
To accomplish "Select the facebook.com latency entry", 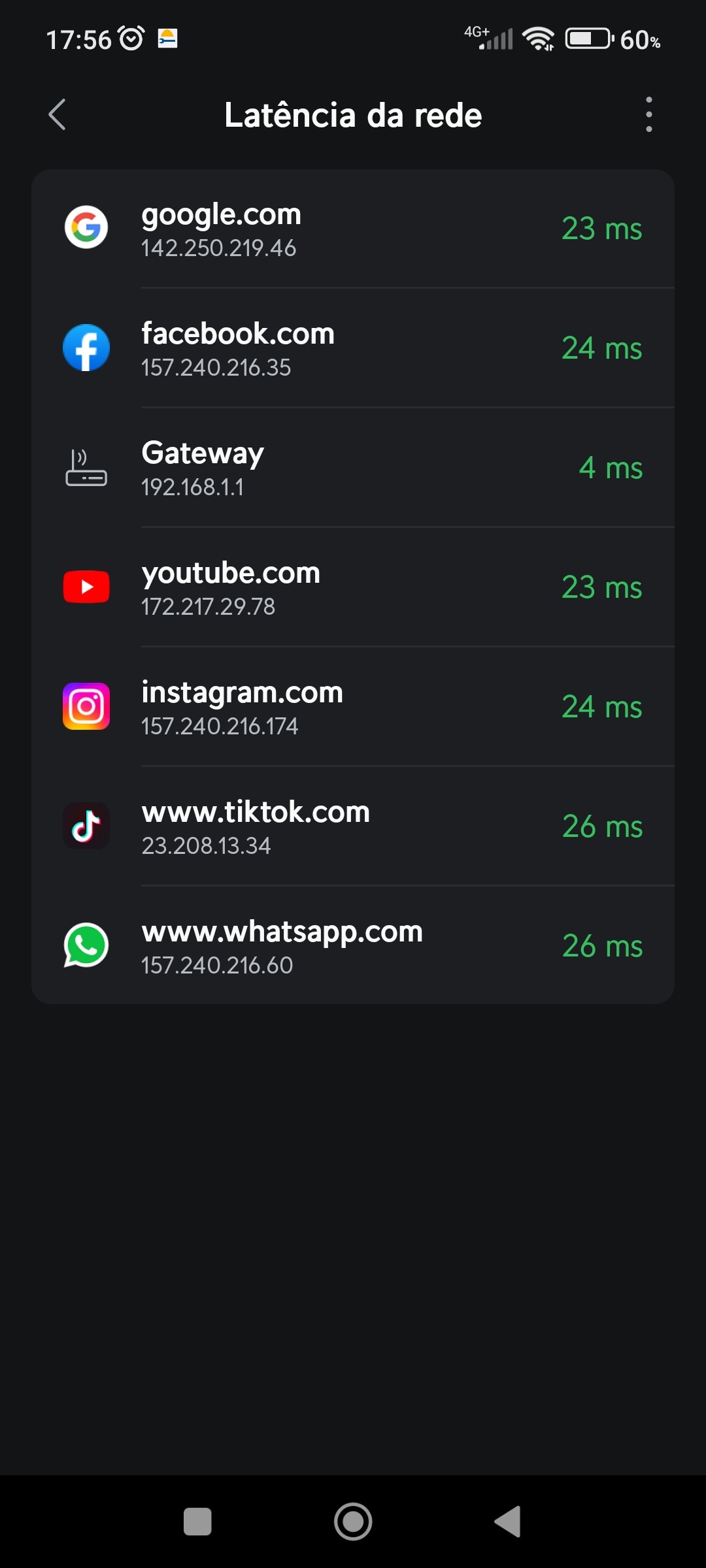I will coord(353,348).
